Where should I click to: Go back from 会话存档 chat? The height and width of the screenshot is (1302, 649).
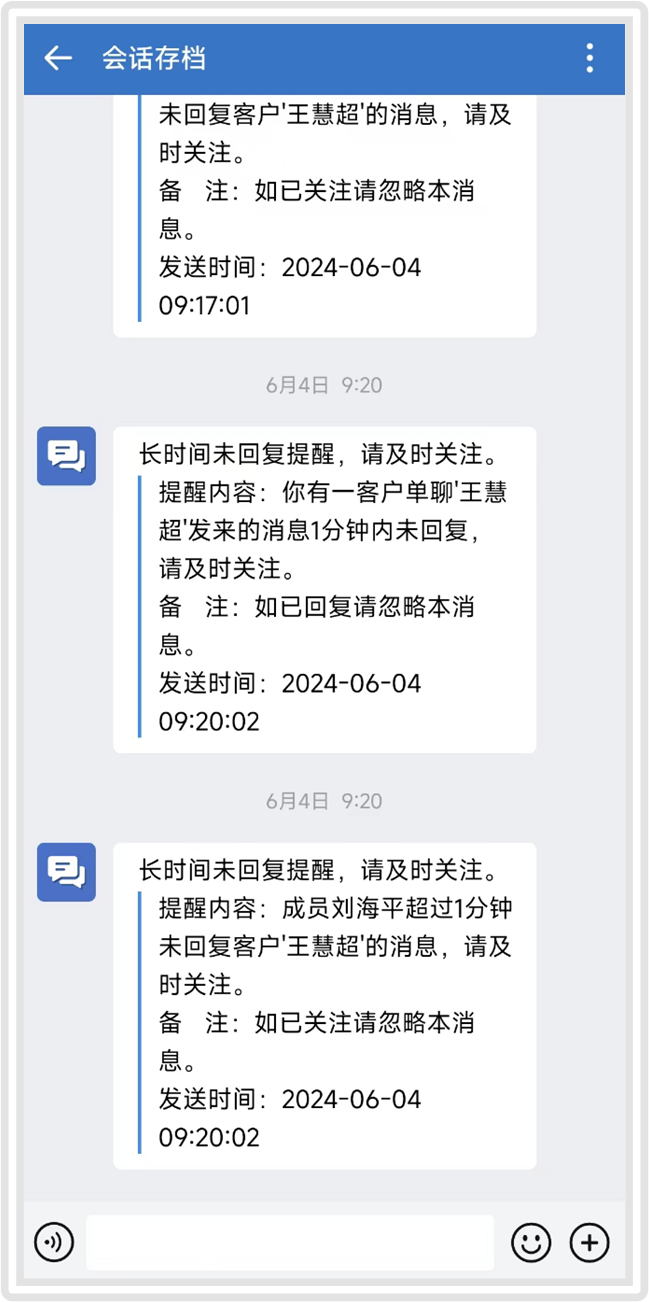58,58
